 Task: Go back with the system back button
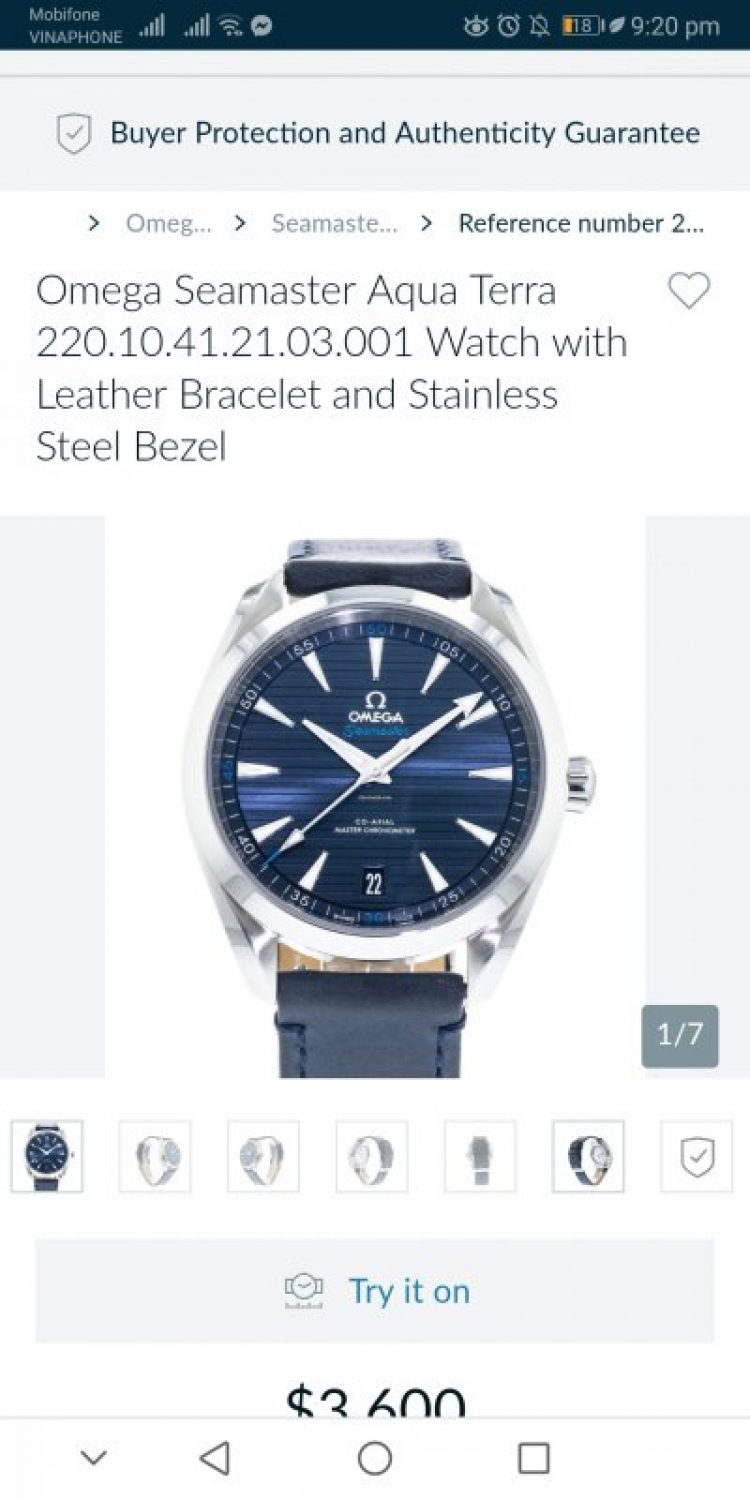tap(215, 1458)
